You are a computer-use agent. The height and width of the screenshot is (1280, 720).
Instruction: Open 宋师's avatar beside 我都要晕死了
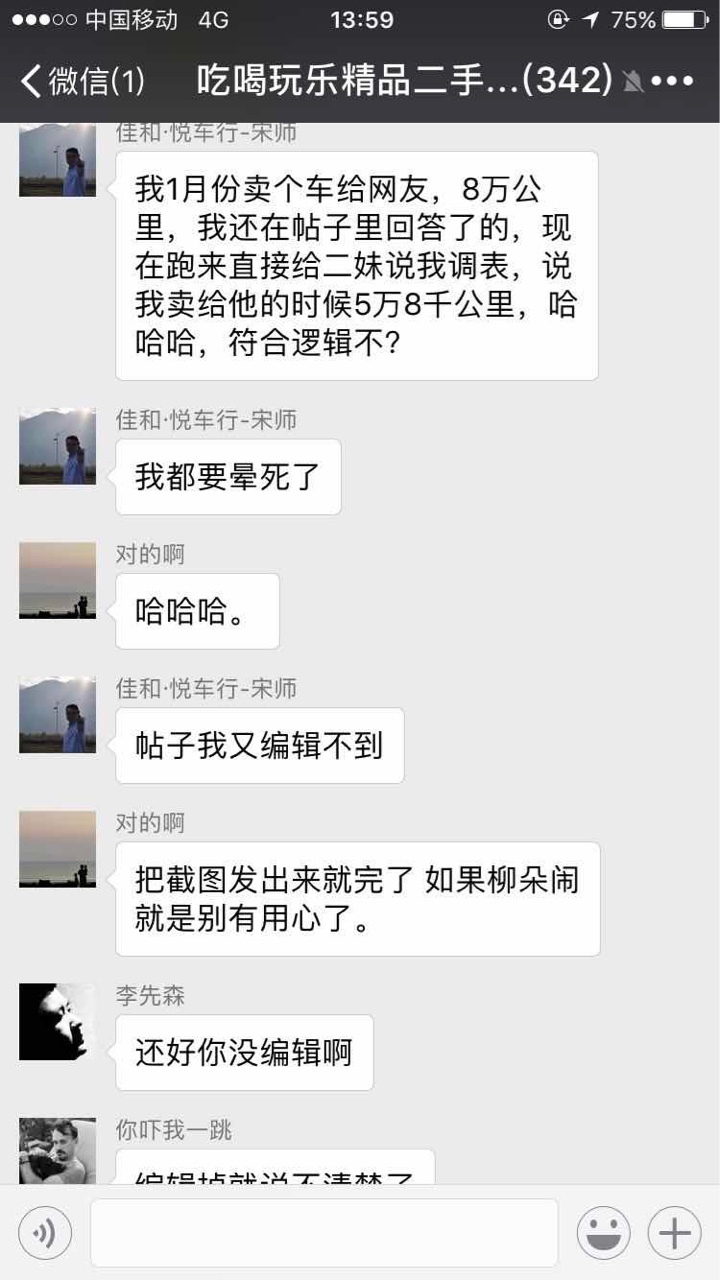(58, 446)
